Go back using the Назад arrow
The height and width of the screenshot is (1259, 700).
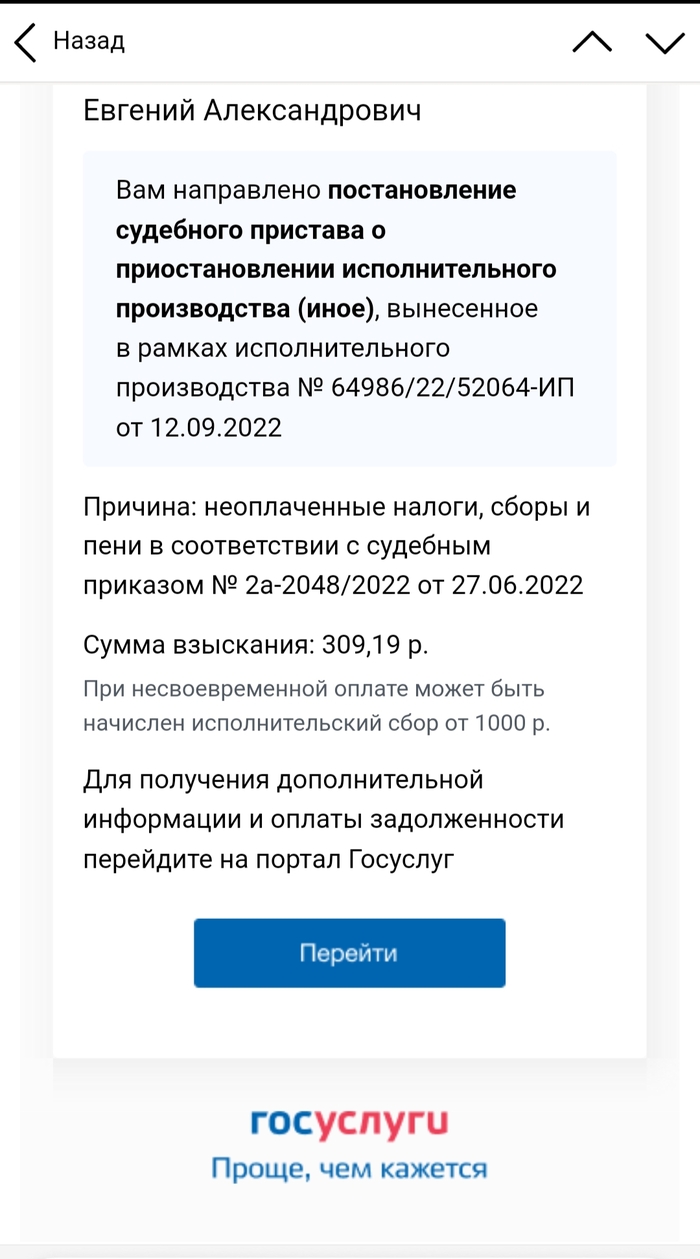tap(26, 42)
